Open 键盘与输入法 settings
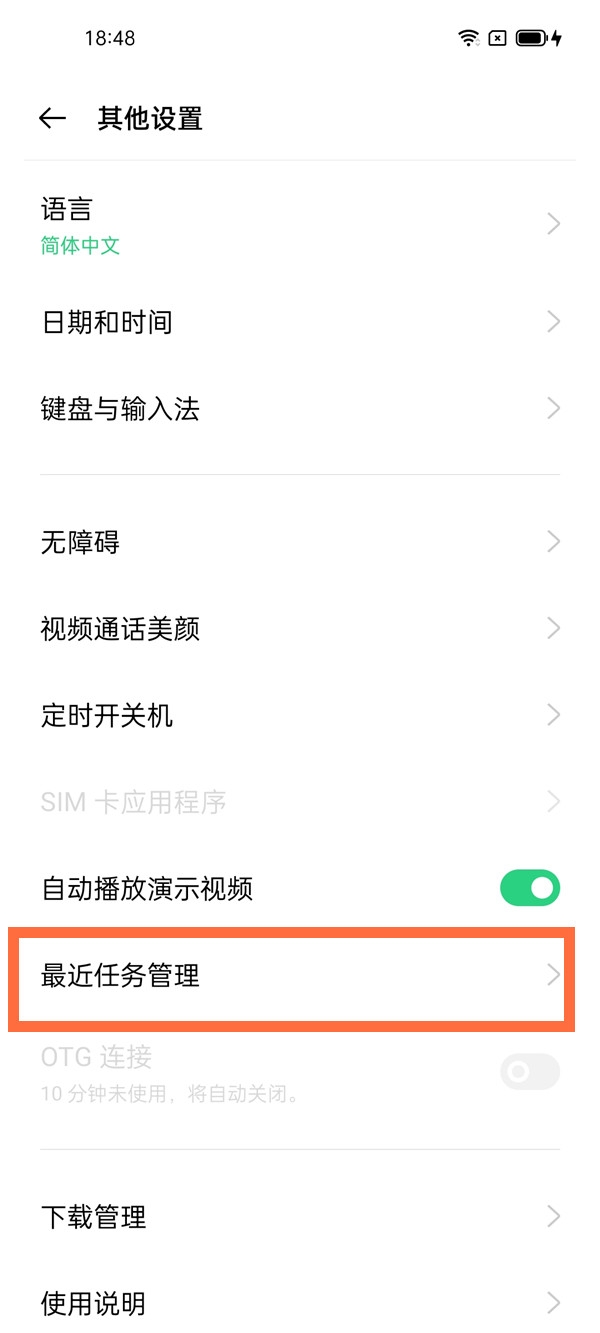The width and height of the screenshot is (600, 1333). pos(300,409)
